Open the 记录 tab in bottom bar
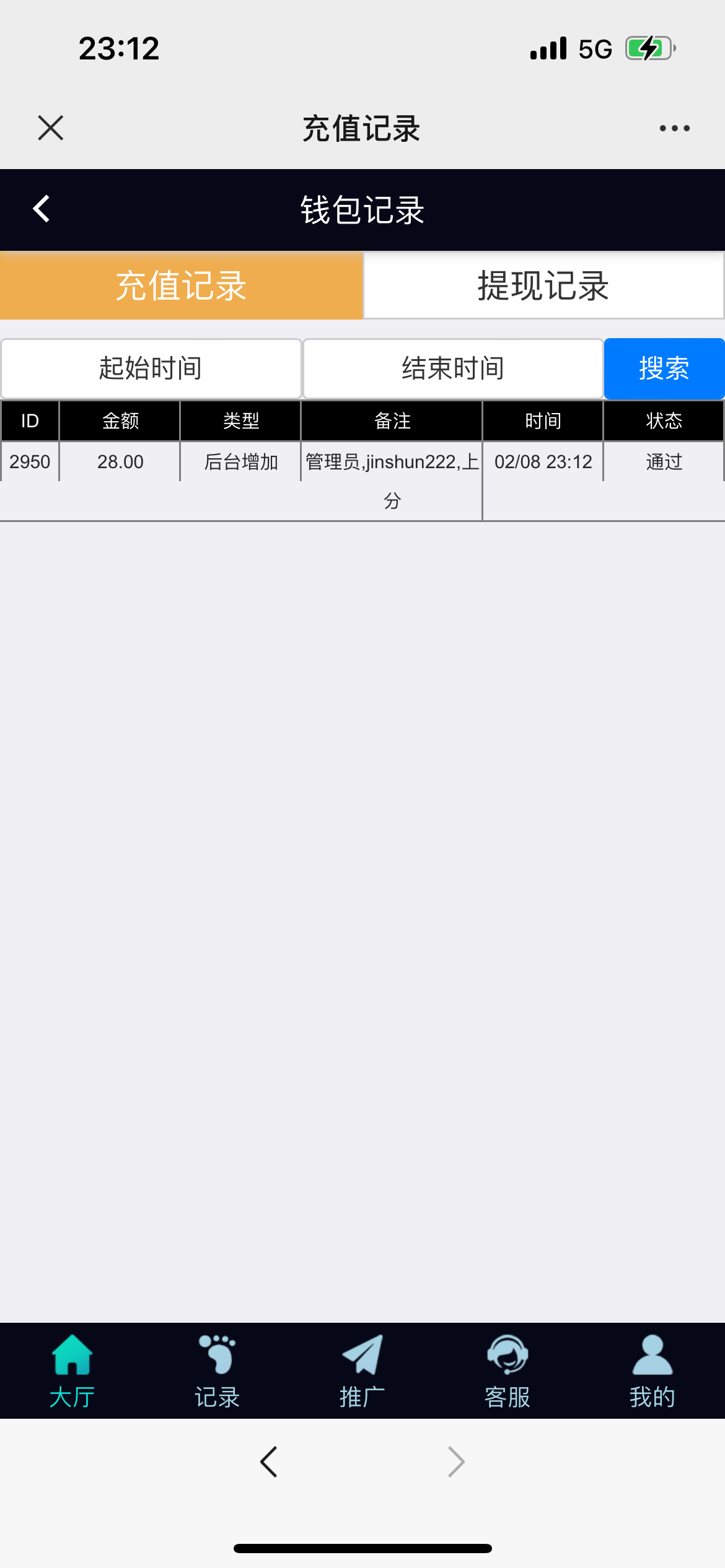Viewport: 725px width, 1568px height. (x=217, y=1371)
